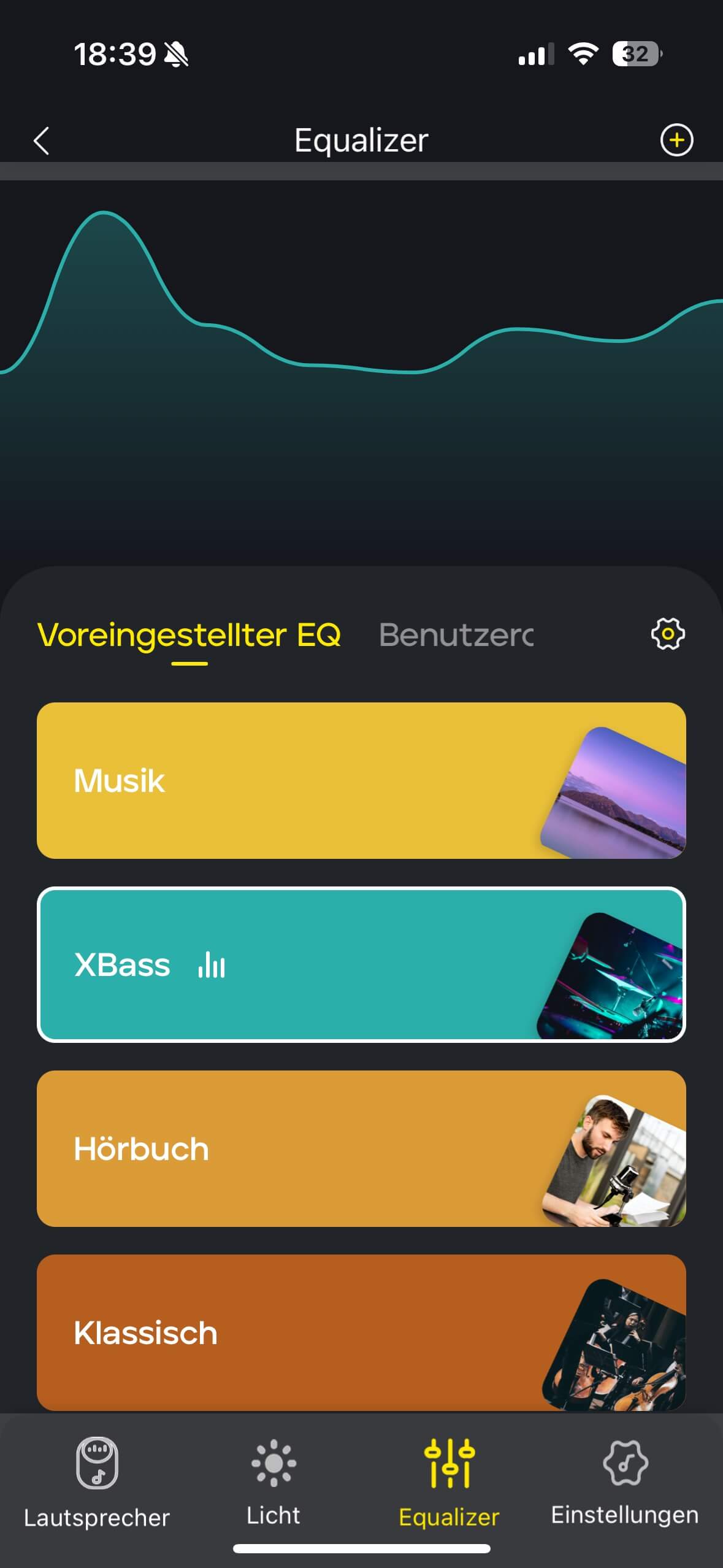Choose the XBass preset card
Viewport: 723px width, 1568px height.
coord(361,964)
